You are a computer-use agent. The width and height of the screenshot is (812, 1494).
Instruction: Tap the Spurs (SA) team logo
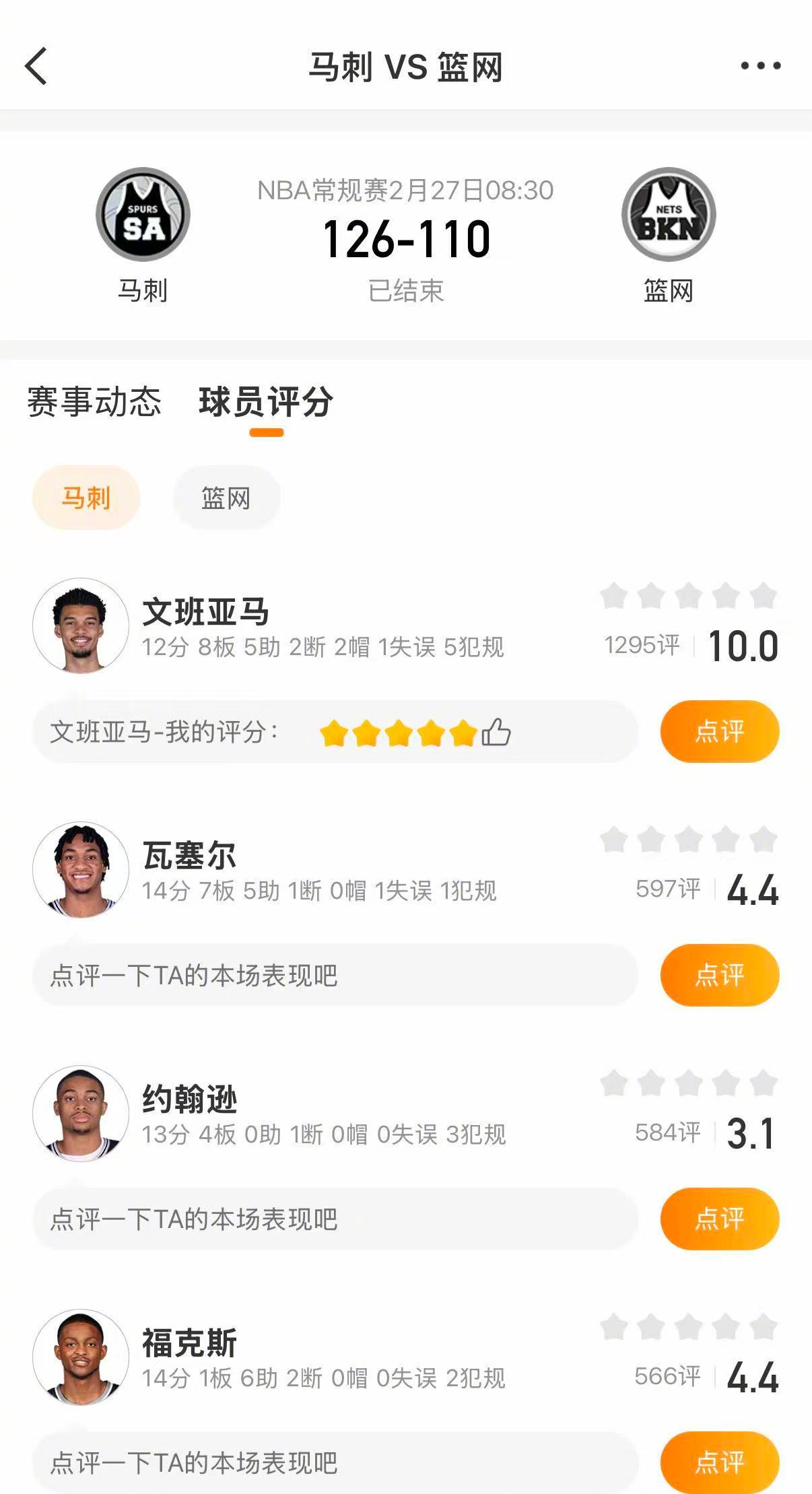[143, 214]
